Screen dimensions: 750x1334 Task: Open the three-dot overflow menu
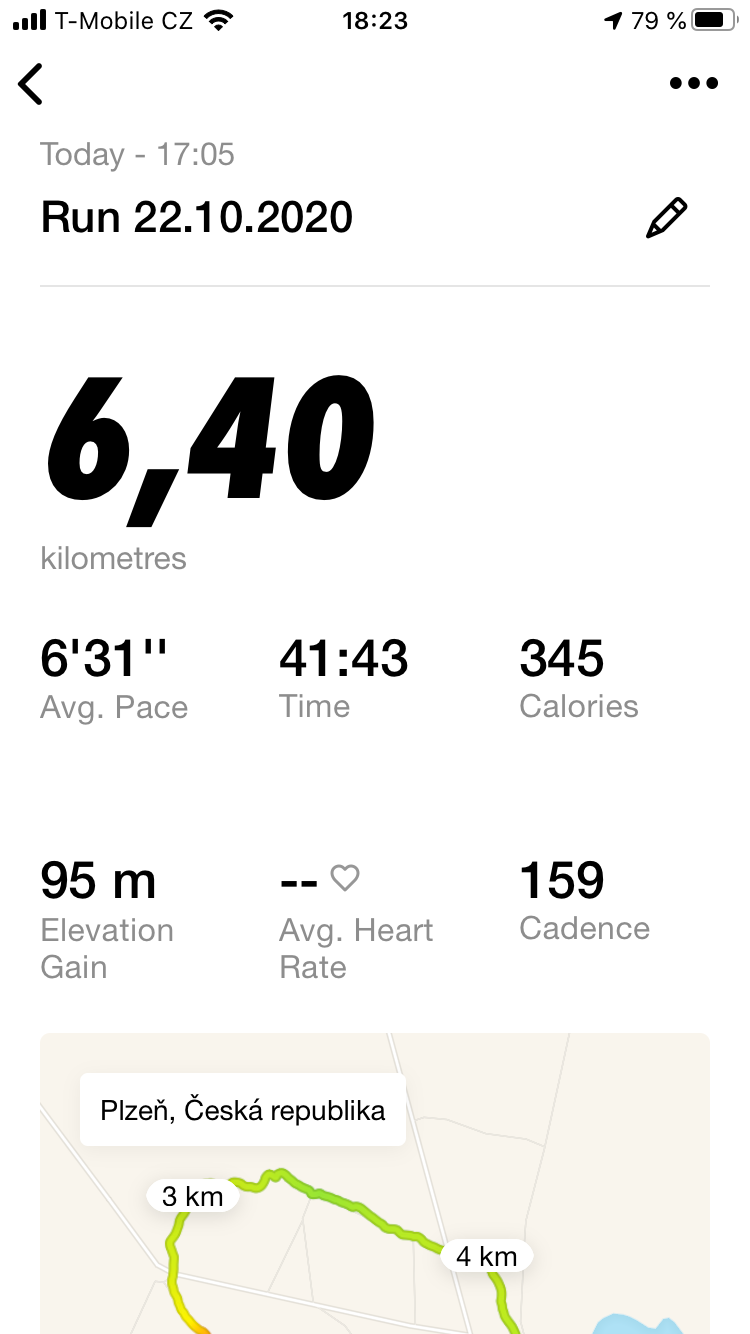(x=694, y=84)
